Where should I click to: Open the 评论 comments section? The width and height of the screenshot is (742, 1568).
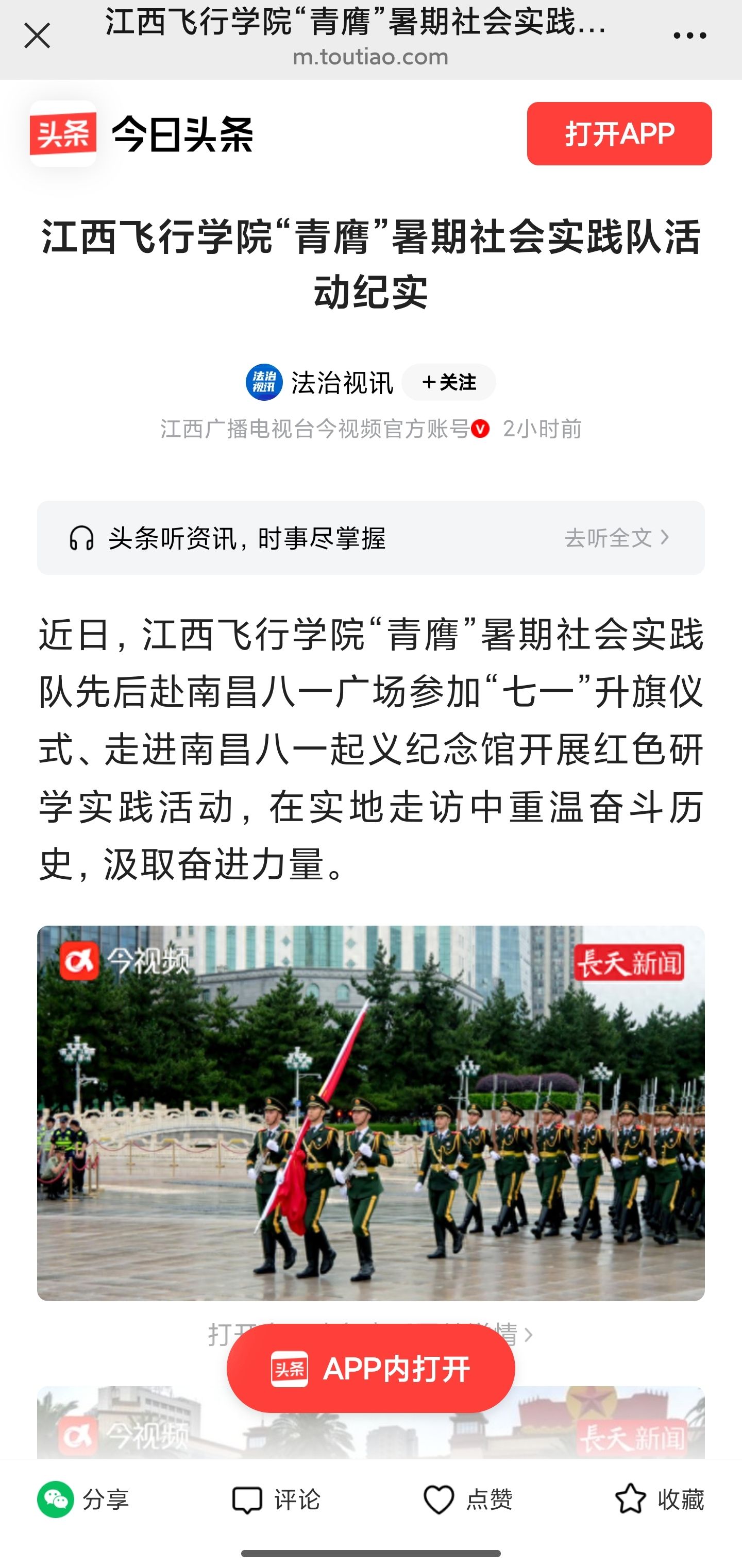point(275,1499)
